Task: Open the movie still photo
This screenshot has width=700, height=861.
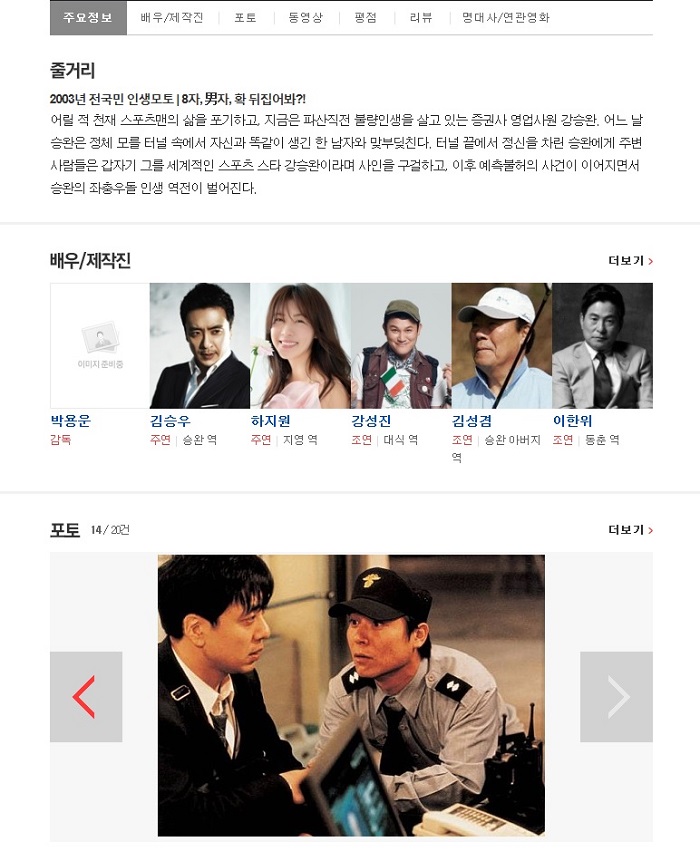Action: (351, 695)
